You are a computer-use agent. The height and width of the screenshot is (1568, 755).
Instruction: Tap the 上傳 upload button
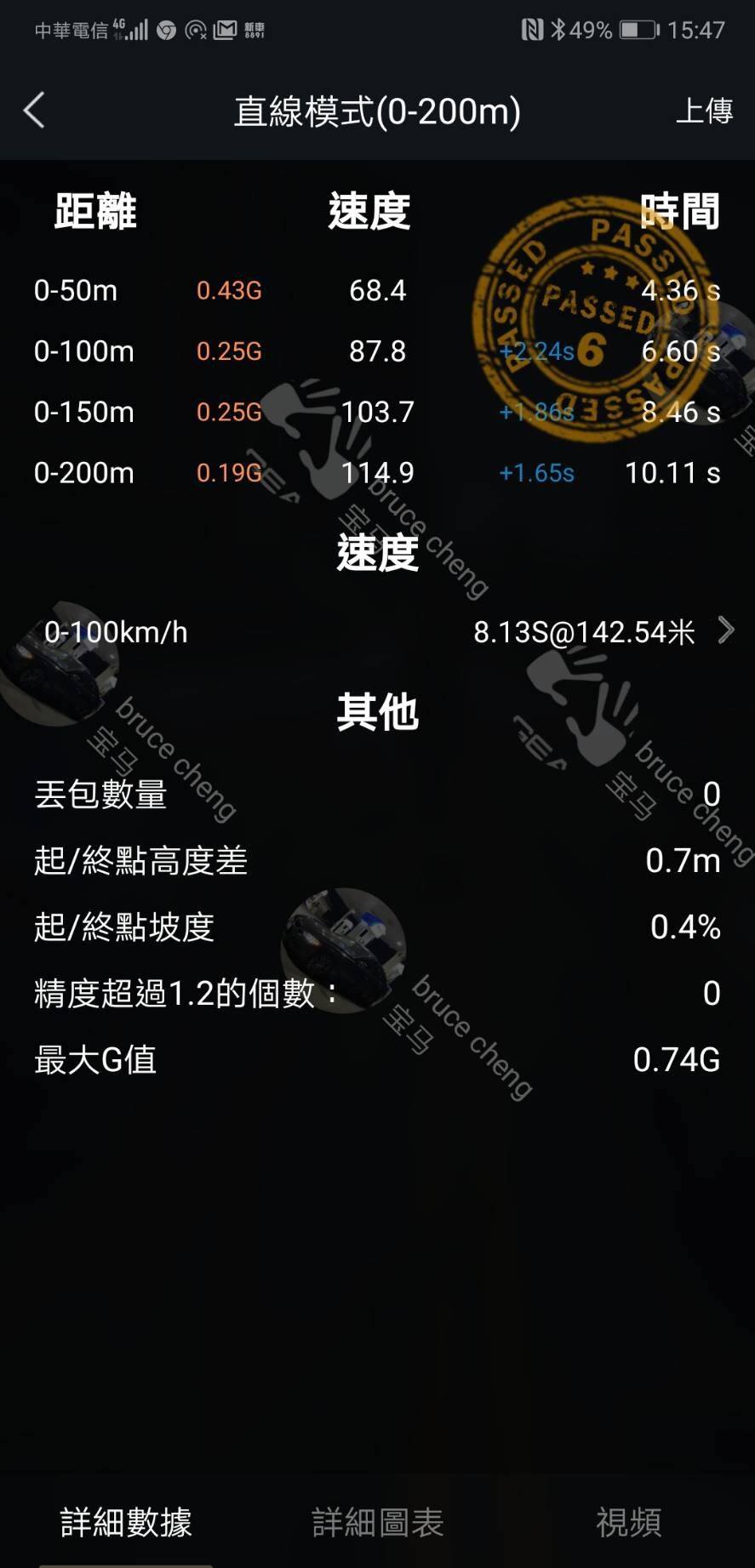[x=703, y=111]
